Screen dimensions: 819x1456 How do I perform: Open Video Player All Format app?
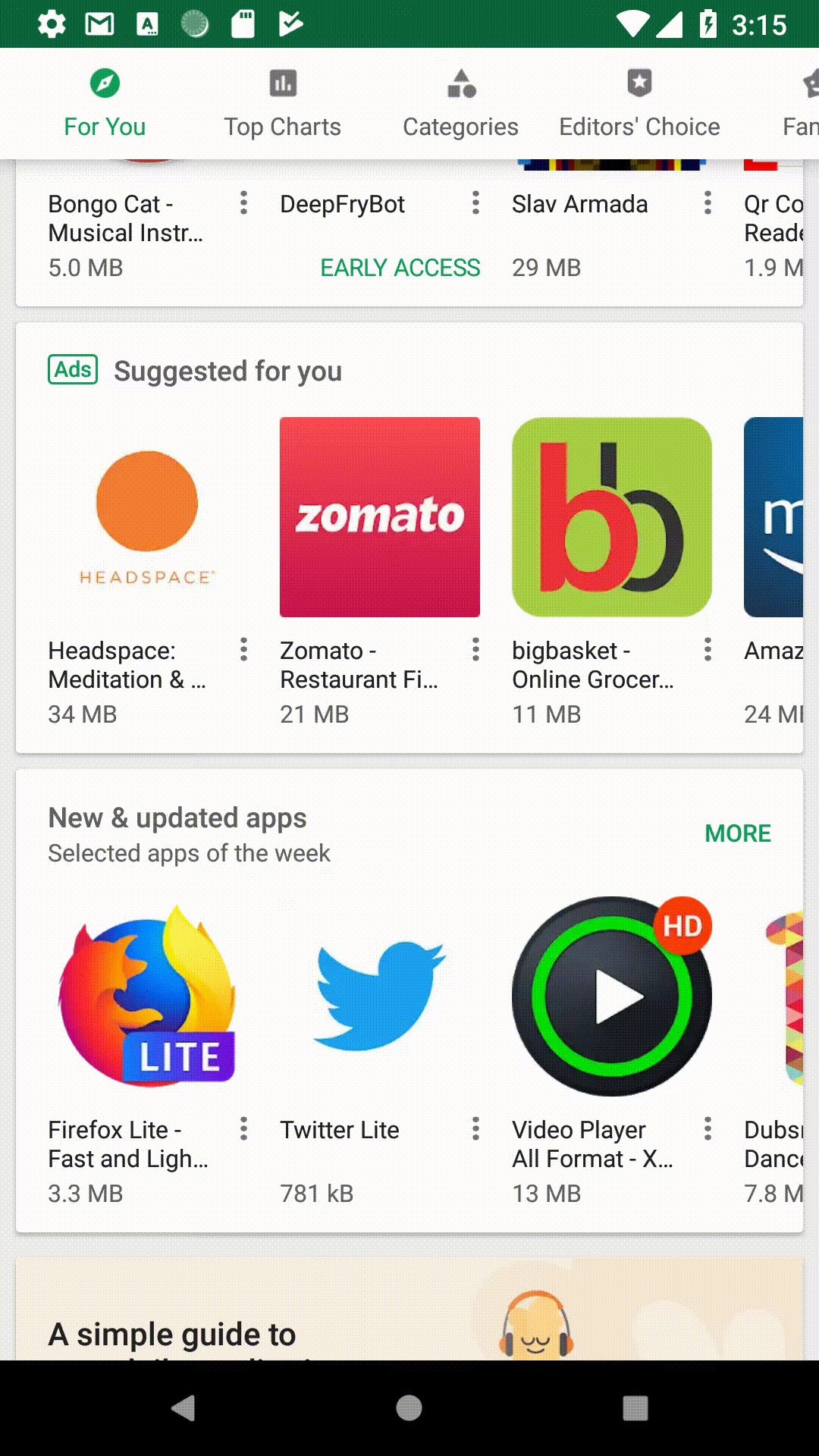(611, 996)
